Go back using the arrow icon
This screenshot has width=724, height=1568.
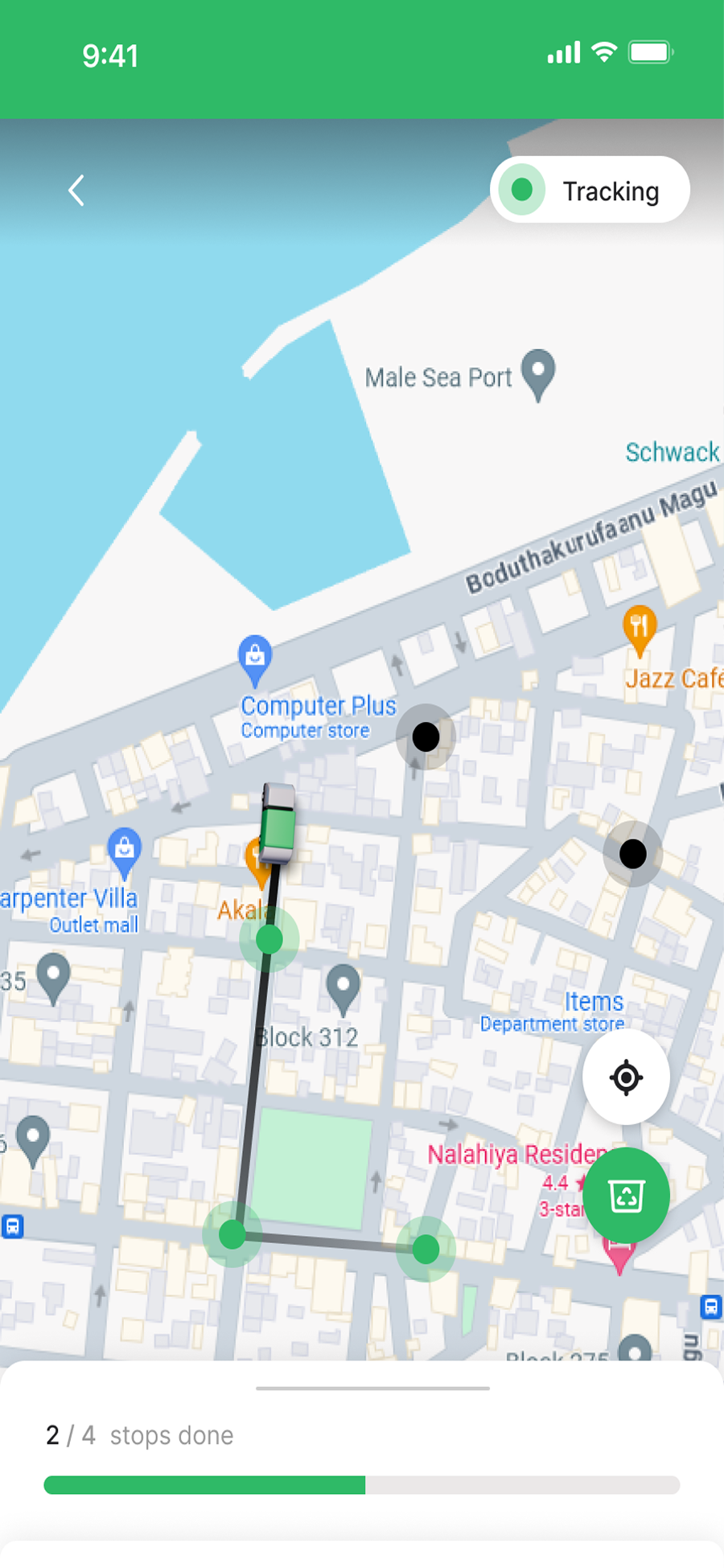(76, 191)
